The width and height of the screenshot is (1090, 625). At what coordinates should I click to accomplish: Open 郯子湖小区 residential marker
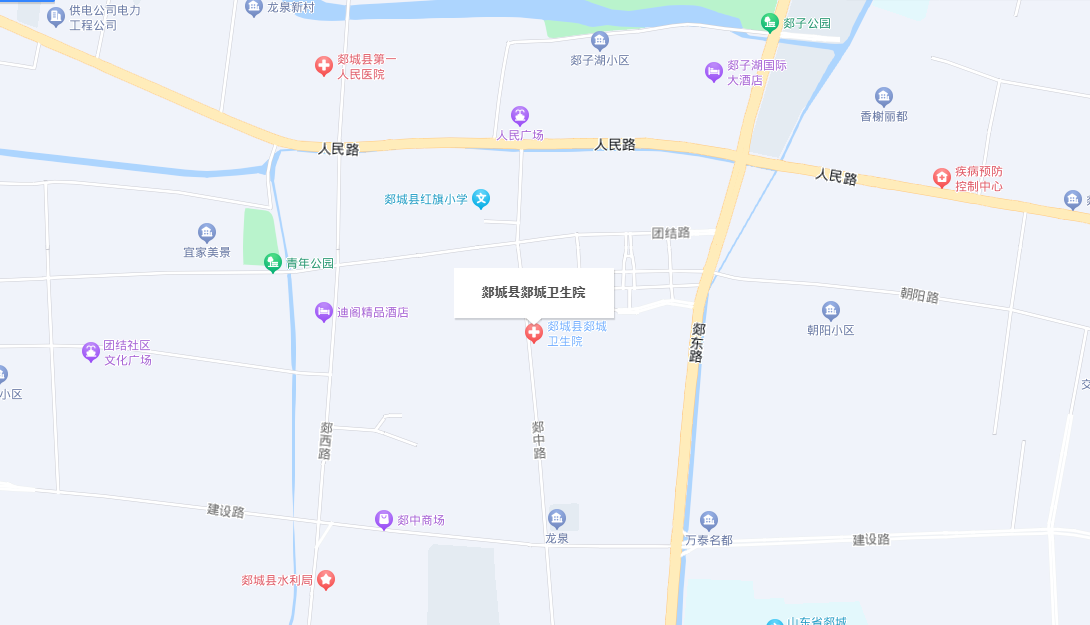pos(599,41)
